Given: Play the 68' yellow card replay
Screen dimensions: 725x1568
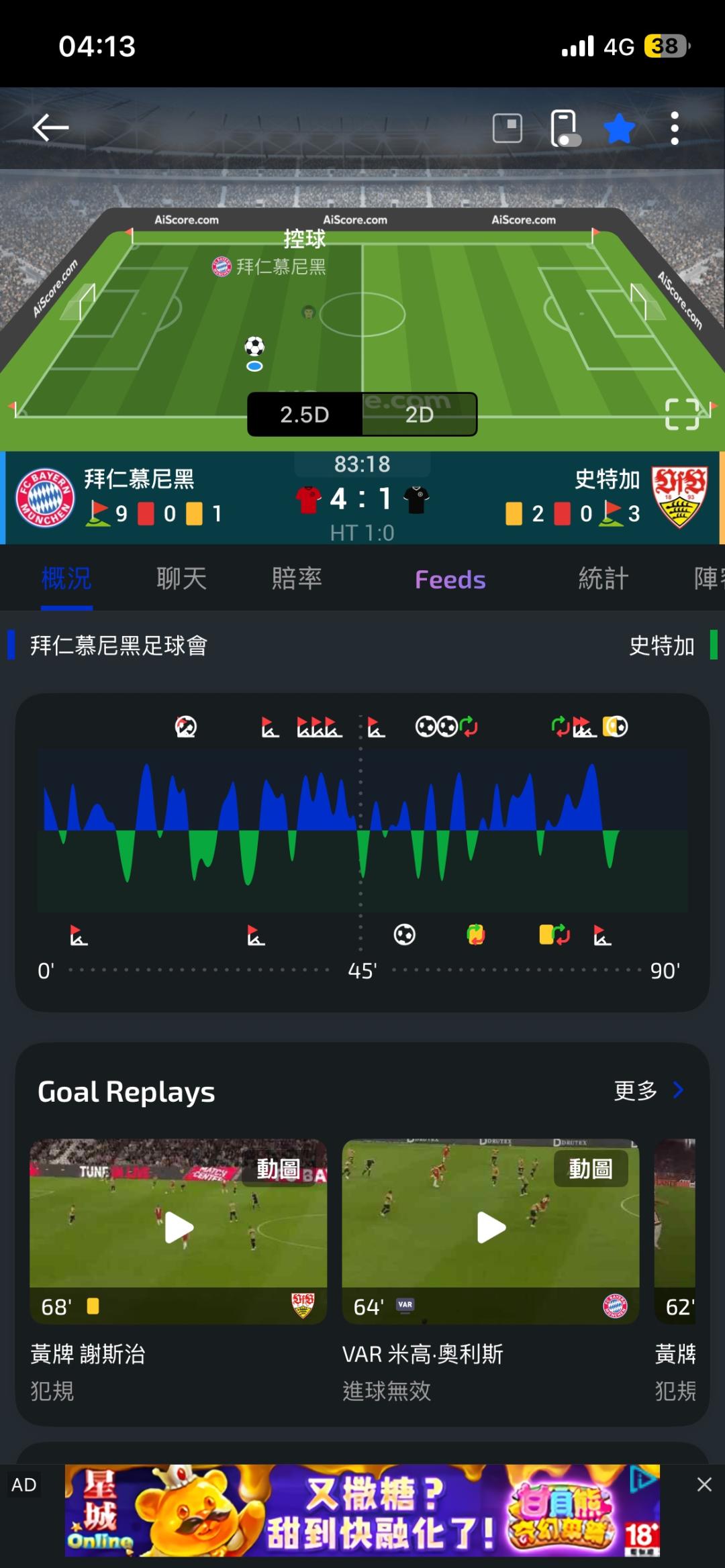Looking at the screenshot, I should tap(179, 1229).
